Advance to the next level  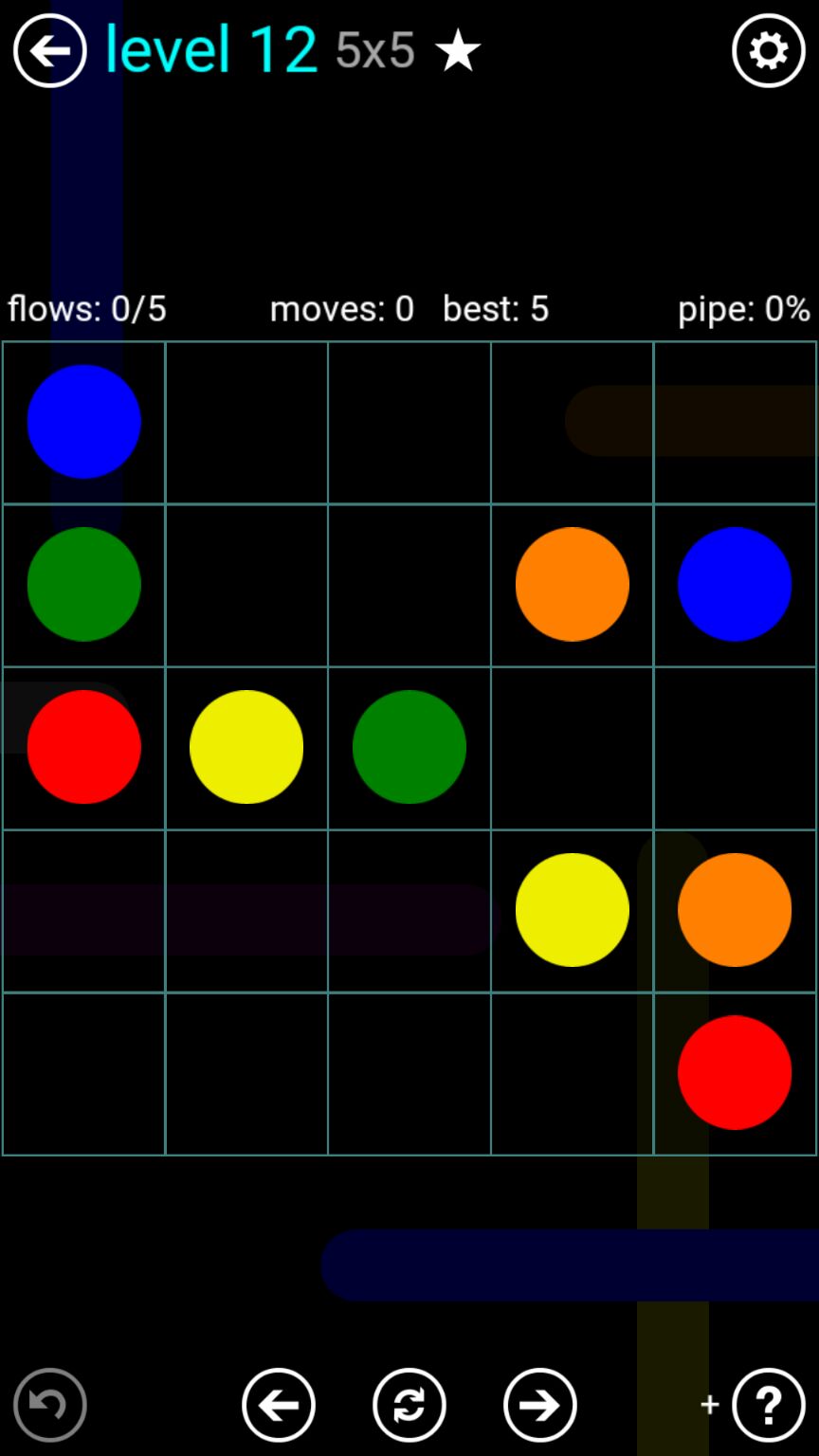539,1405
